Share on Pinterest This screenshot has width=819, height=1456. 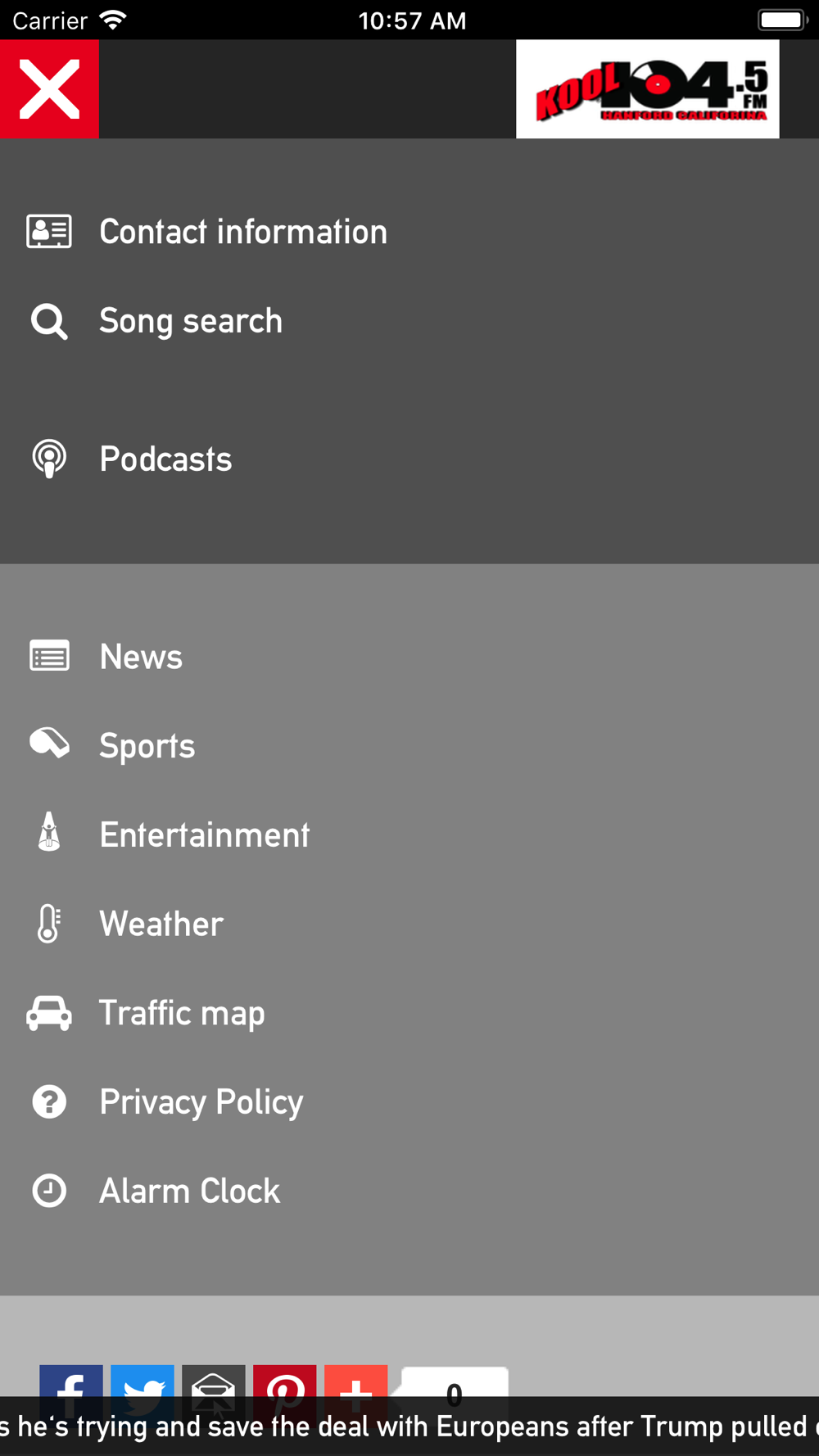coord(285,1382)
